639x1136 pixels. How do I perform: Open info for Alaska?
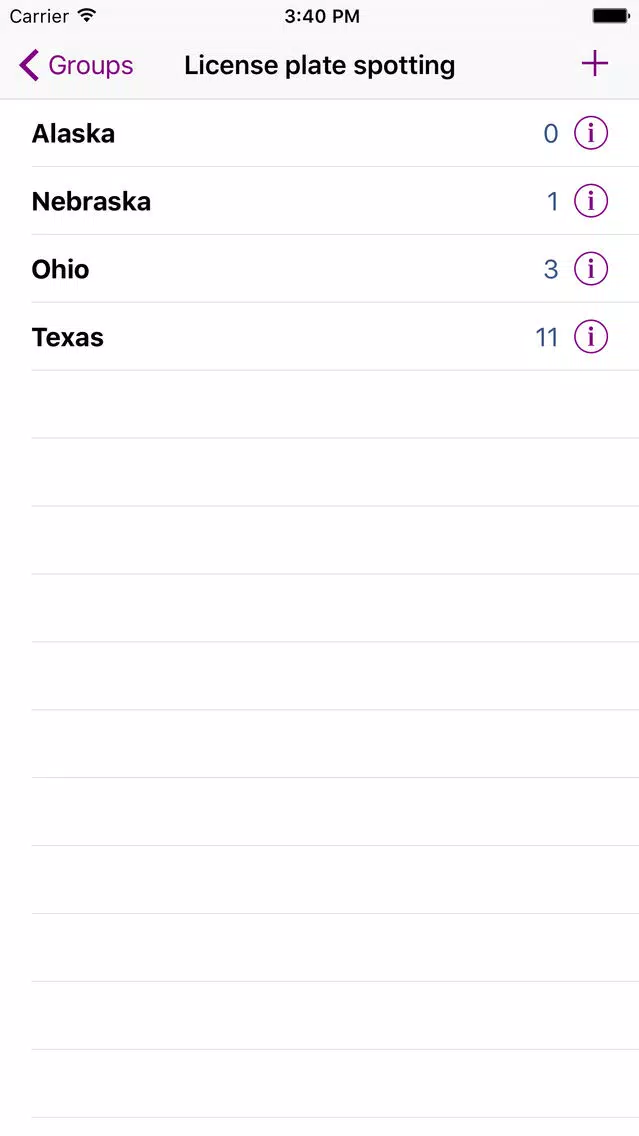pos(590,133)
